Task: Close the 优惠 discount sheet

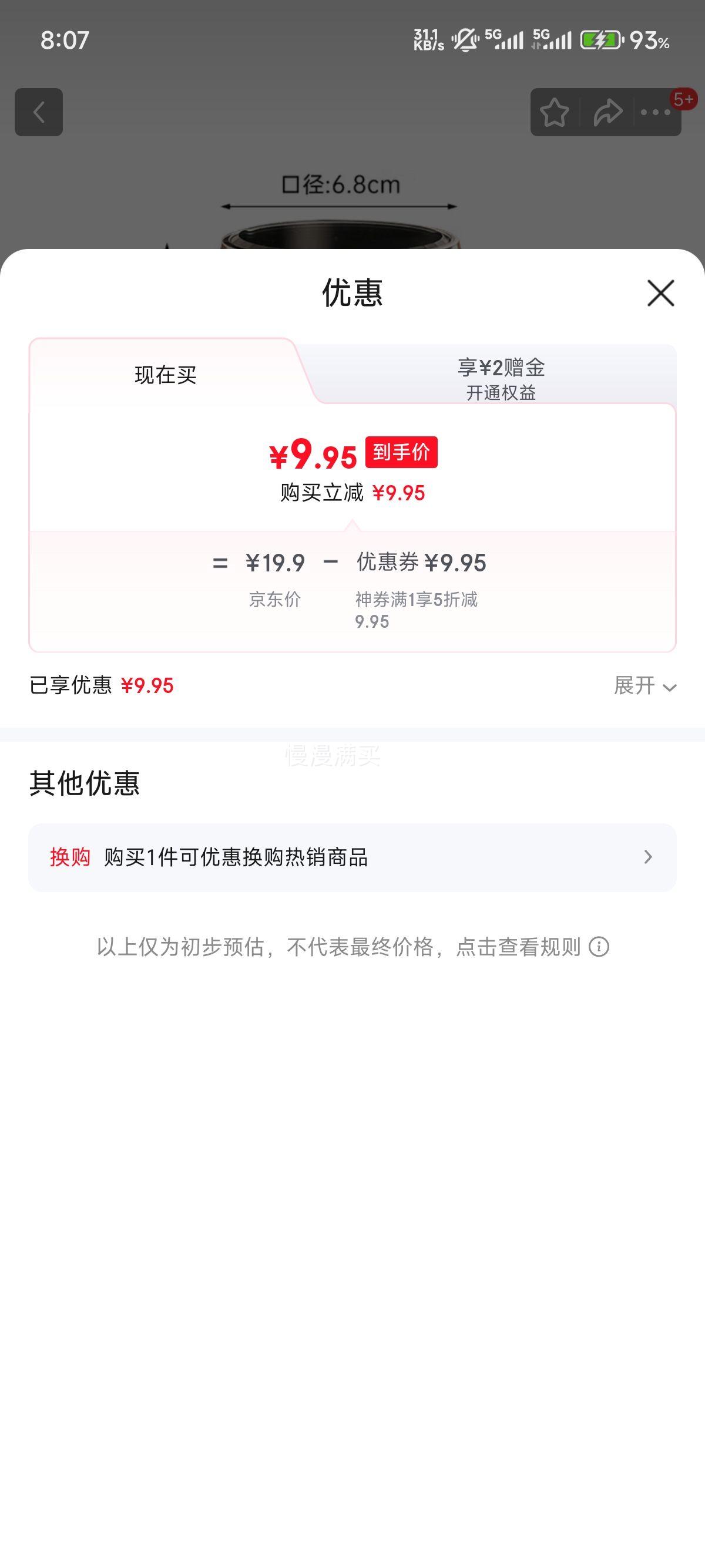Action: pos(660,294)
